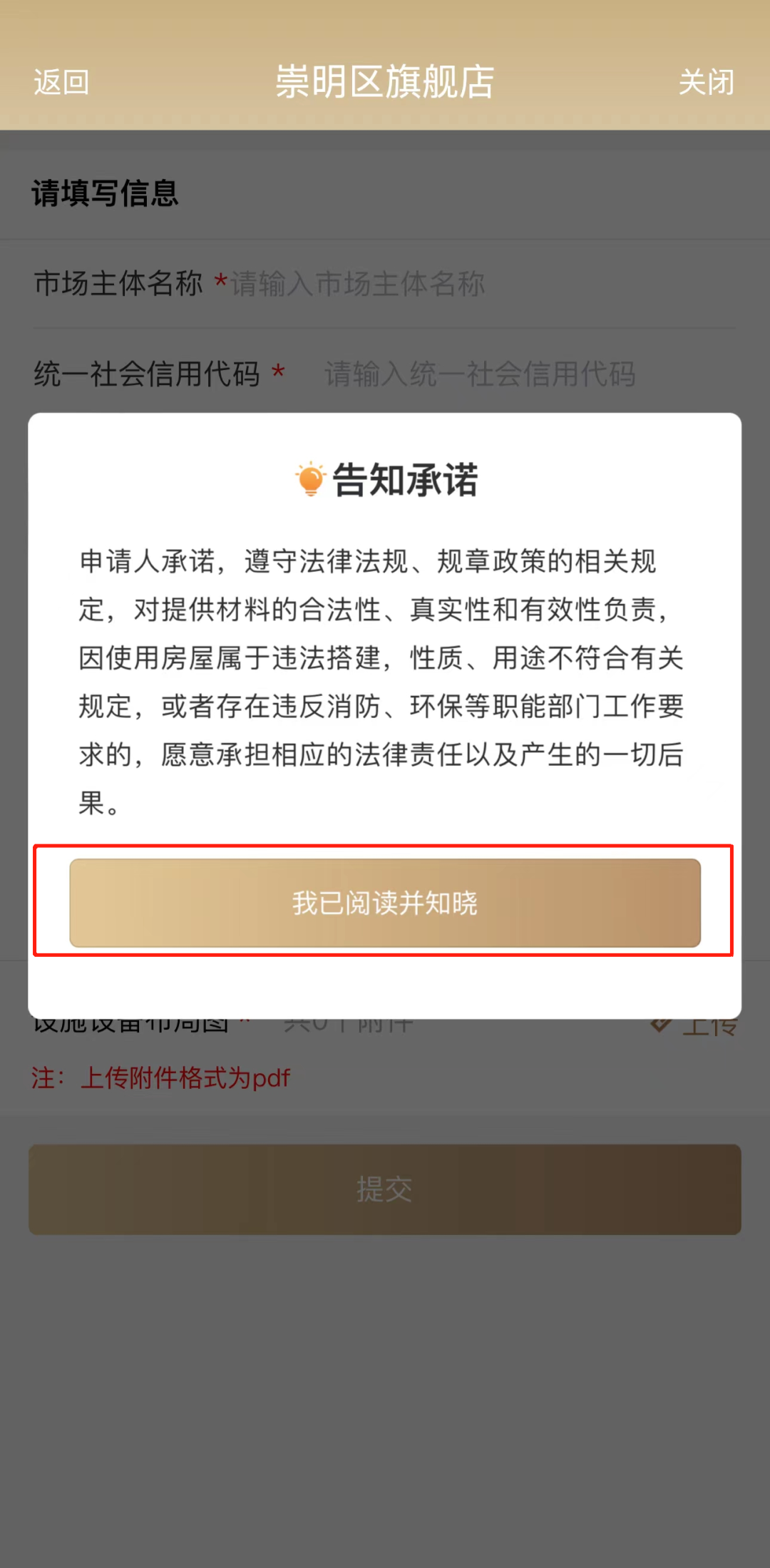Close the page with 关闭
Image resolution: width=770 pixels, height=1568 pixels.
click(706, 83)
